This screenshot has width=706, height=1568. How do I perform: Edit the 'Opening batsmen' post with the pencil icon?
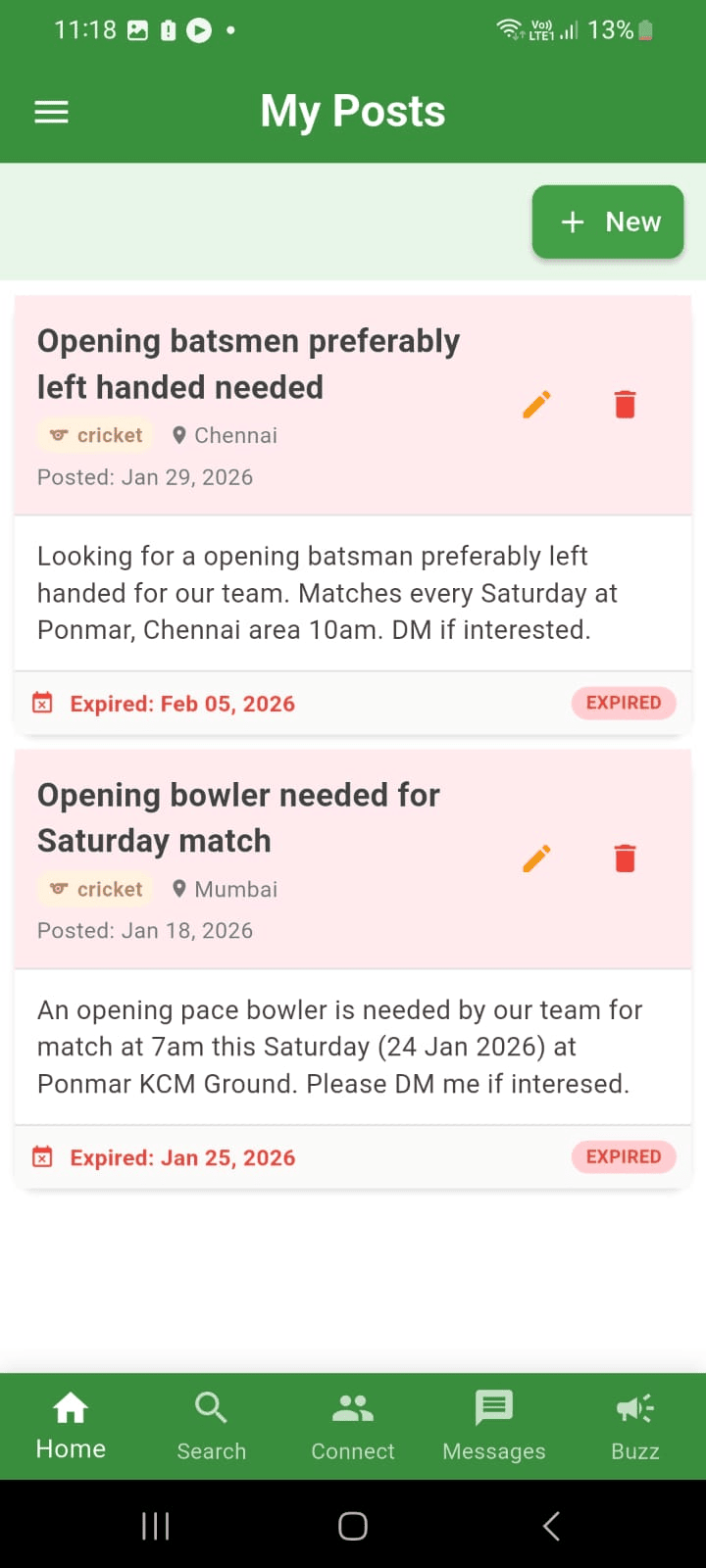click(536, 404)
